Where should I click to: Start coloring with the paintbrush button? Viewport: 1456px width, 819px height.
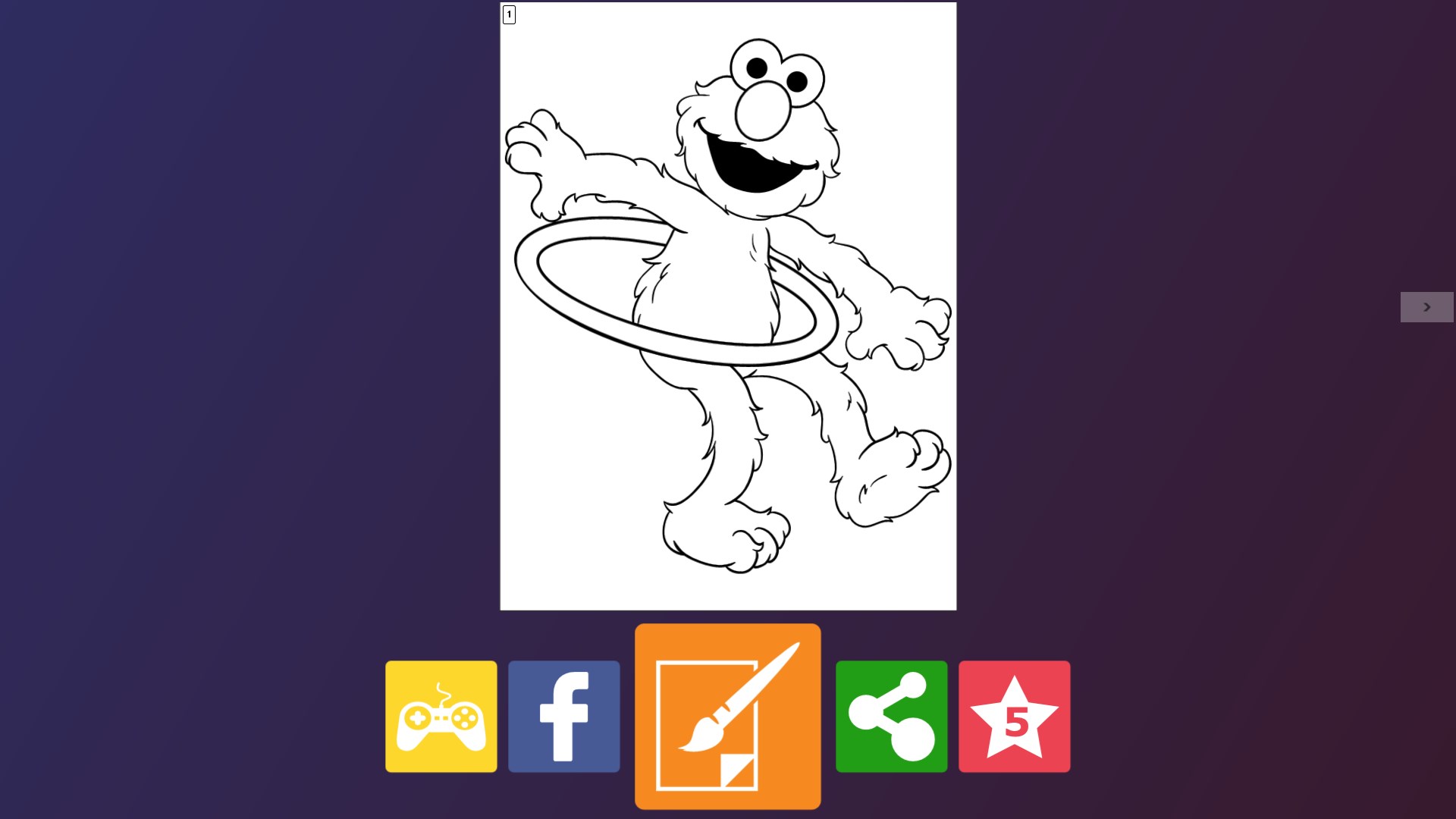727,716
